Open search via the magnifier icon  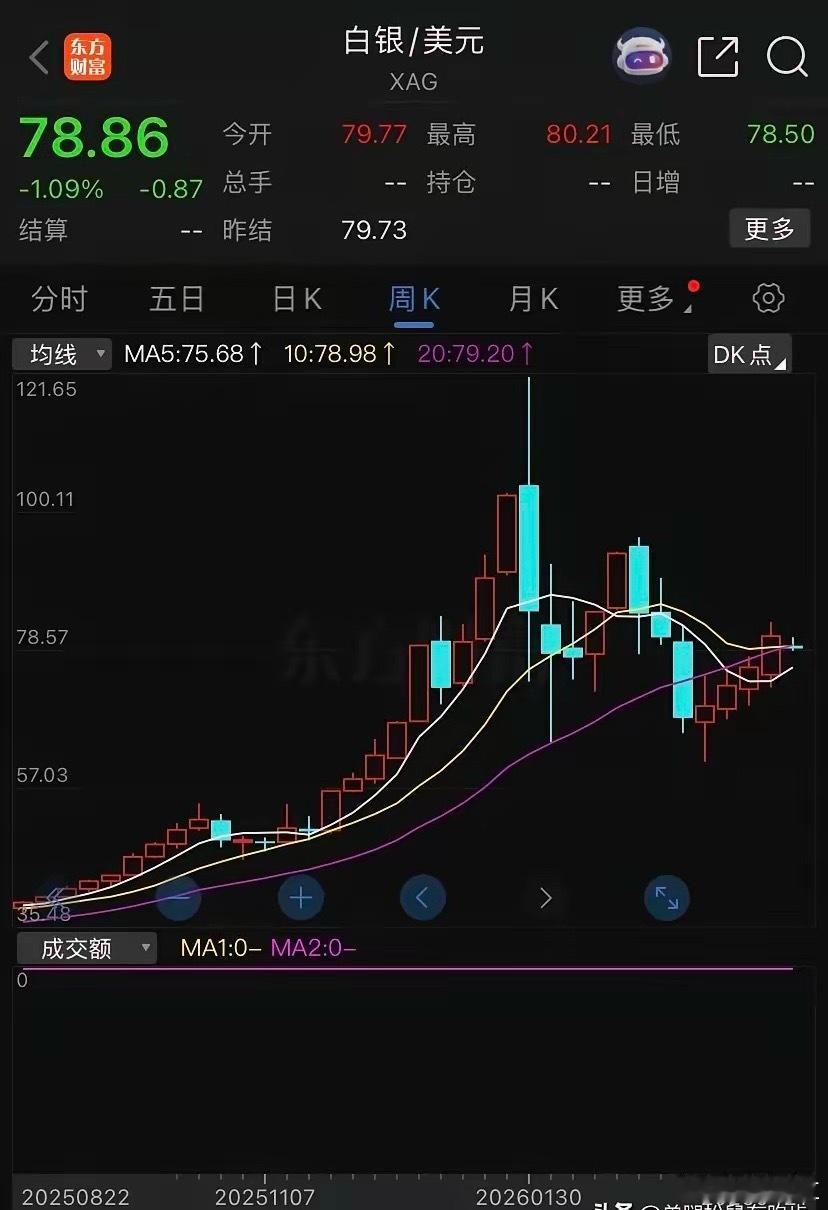point(788,57)
